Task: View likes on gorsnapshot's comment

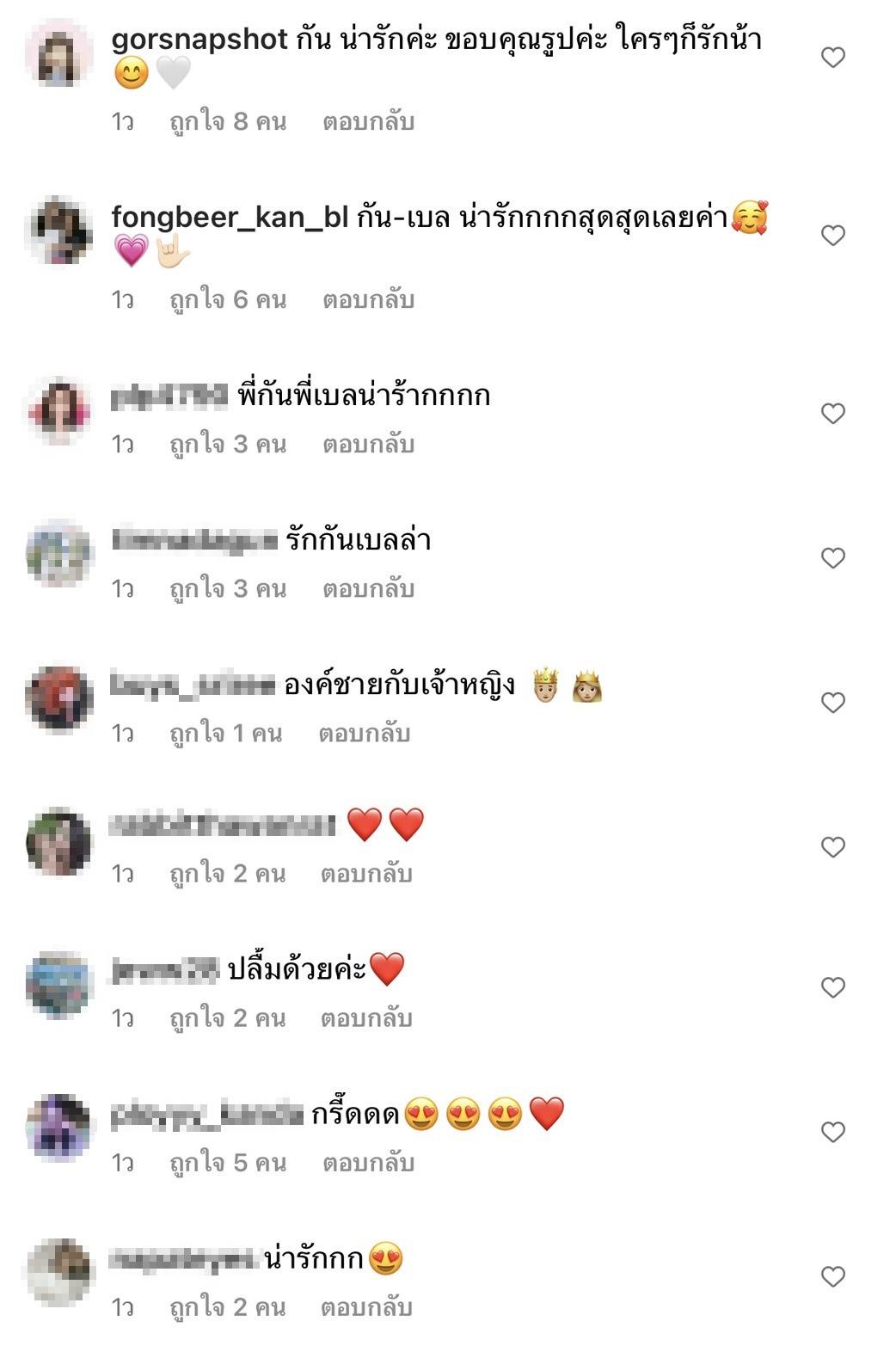Action: click(x=227, y=122)
